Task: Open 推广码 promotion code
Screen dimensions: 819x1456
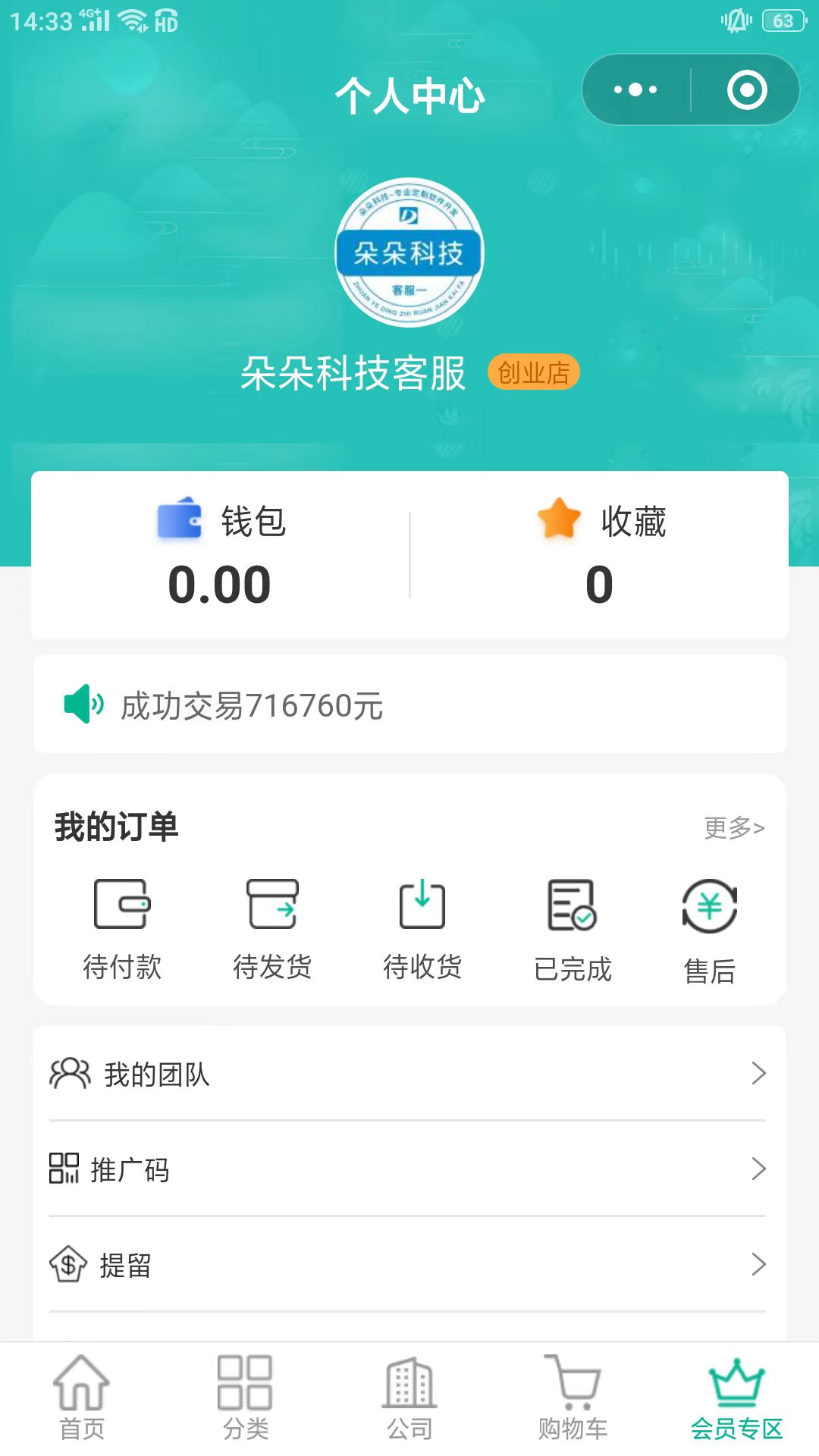Action: click(408, 1169)
